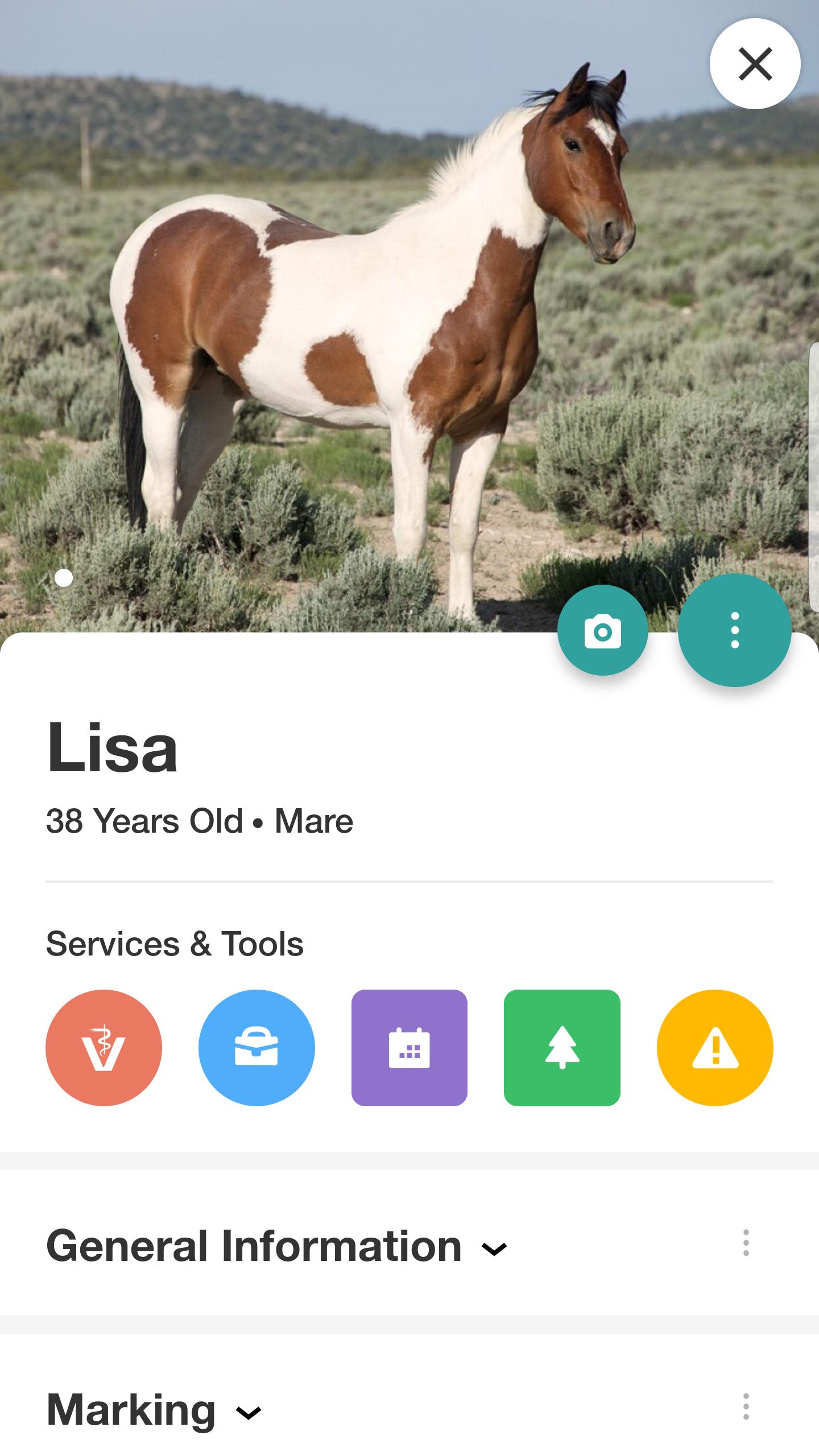Open options menu for General Information
The image size is (819, 1456).
746,1243
